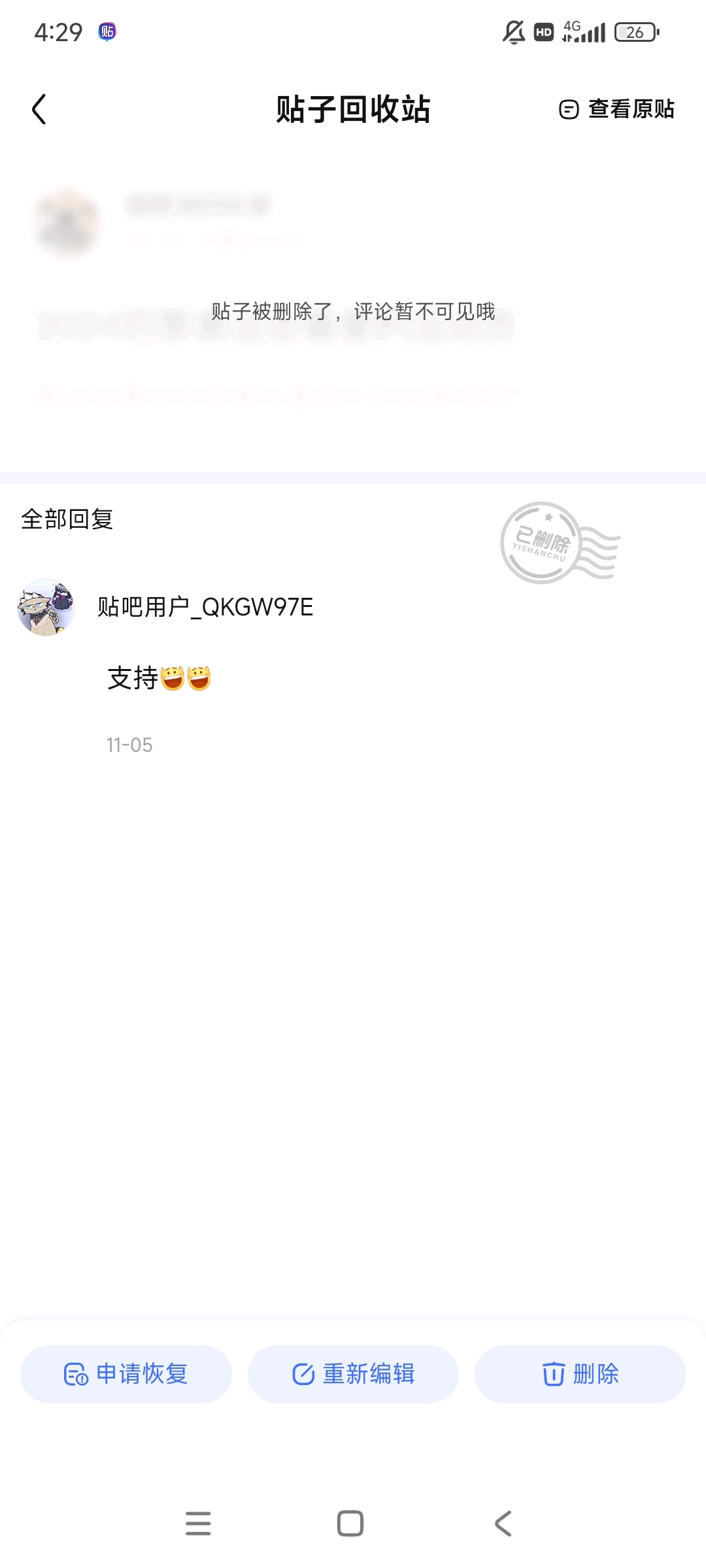Open 查看原贴 to view original post
Screen dimensions: 706x1568
pos(617,109)
